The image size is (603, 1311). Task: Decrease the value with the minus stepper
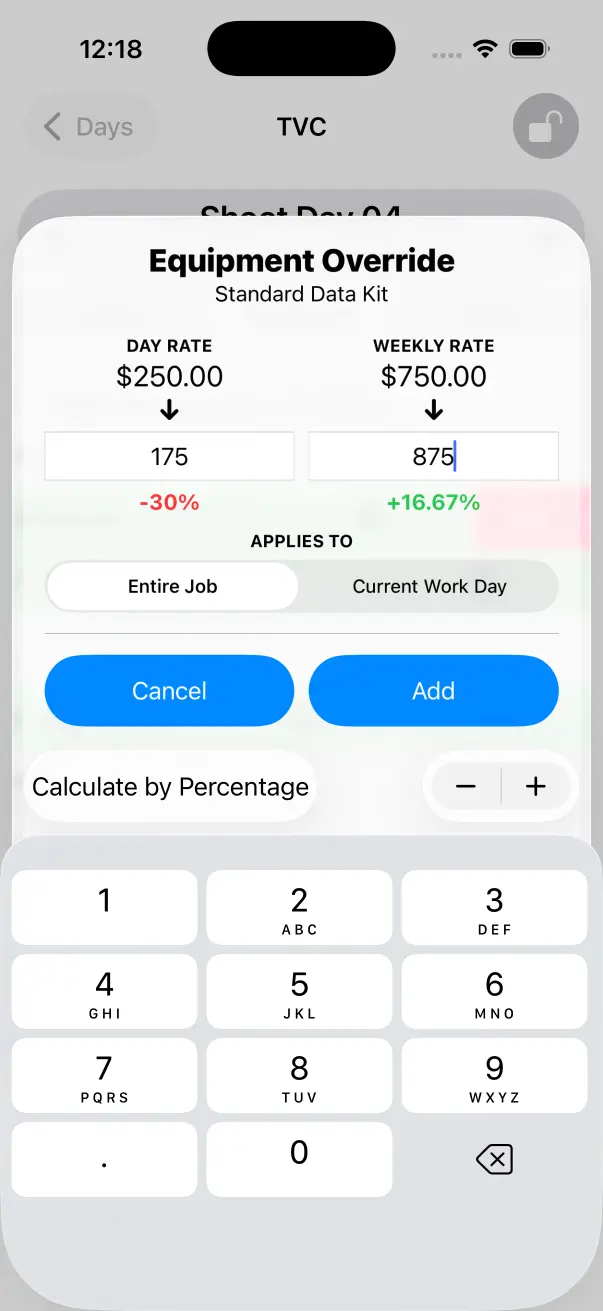(x=465, y=787)
